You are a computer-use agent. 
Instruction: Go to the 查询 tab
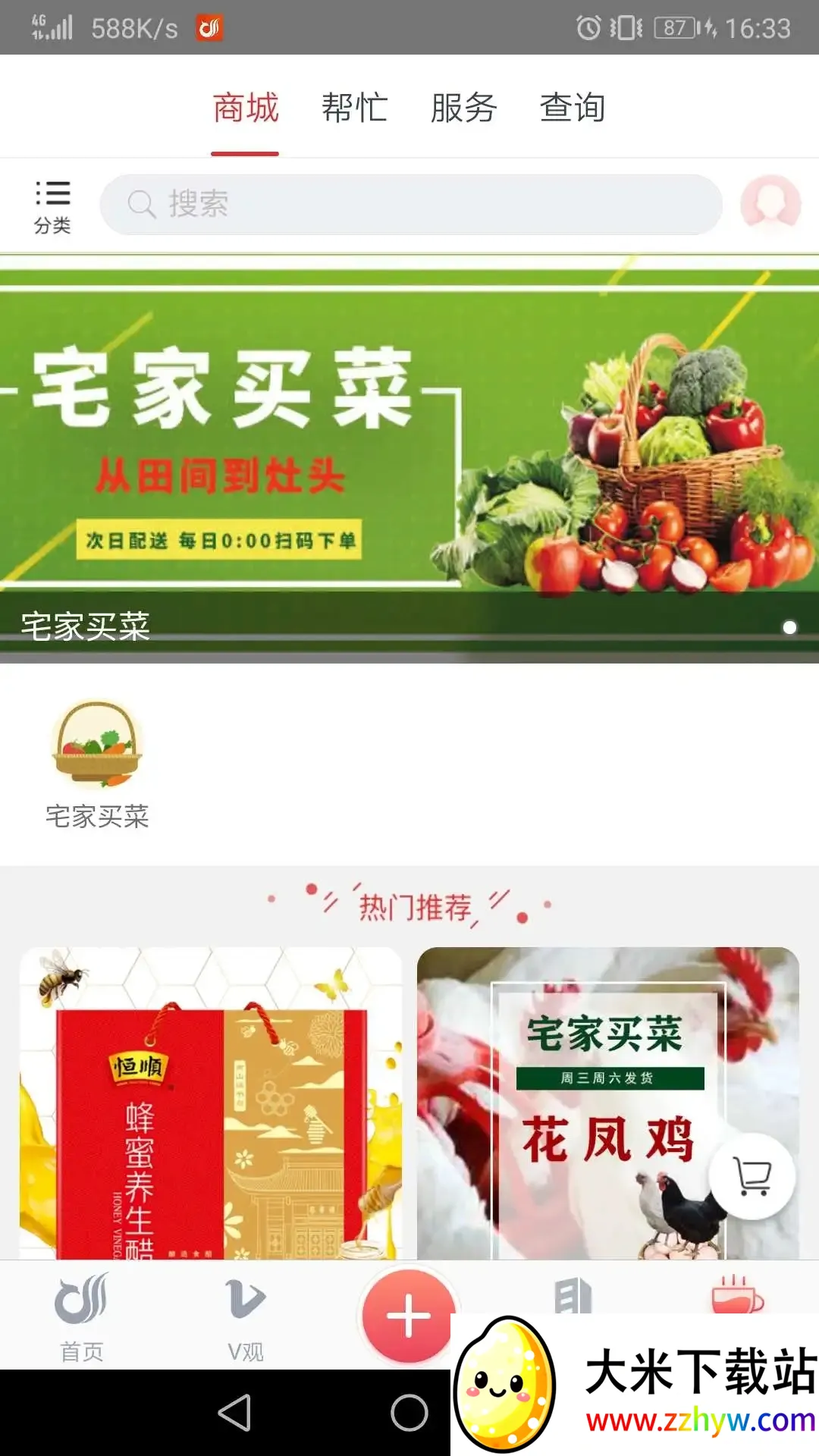point(573,108)
